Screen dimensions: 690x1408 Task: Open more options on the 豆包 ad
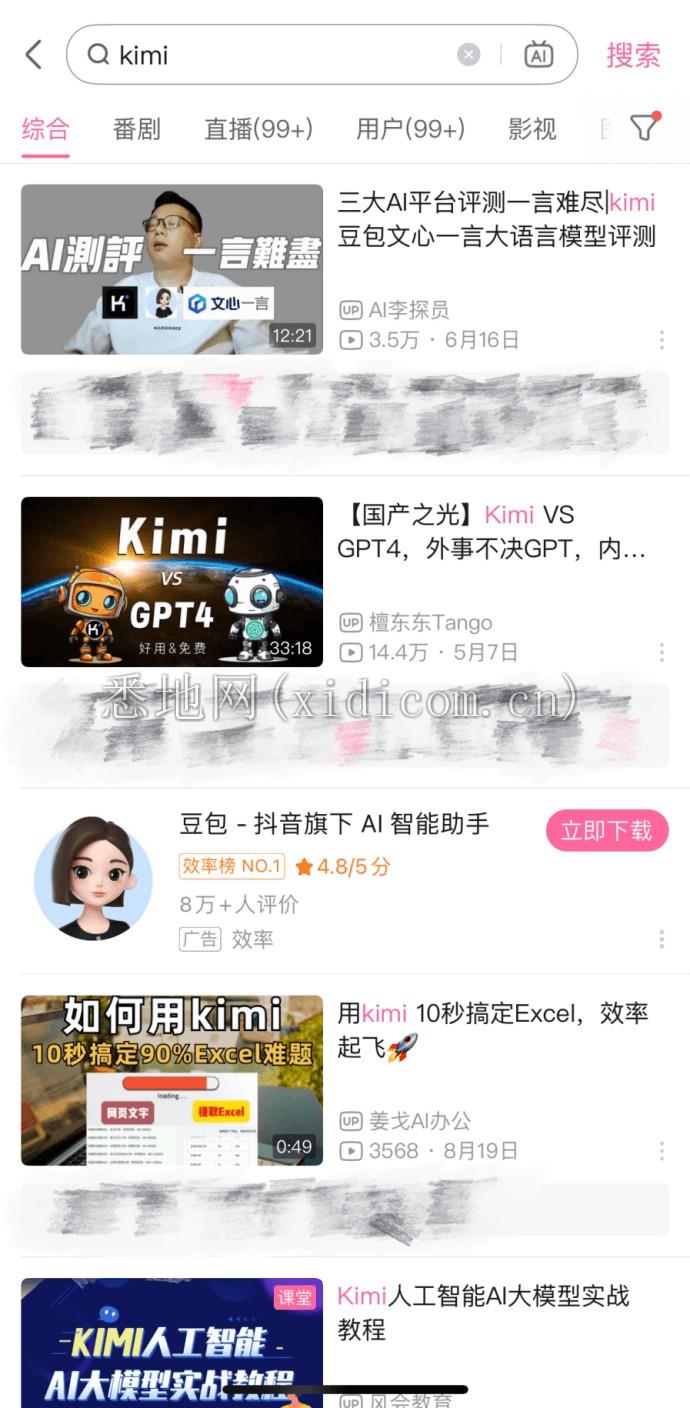662,939
